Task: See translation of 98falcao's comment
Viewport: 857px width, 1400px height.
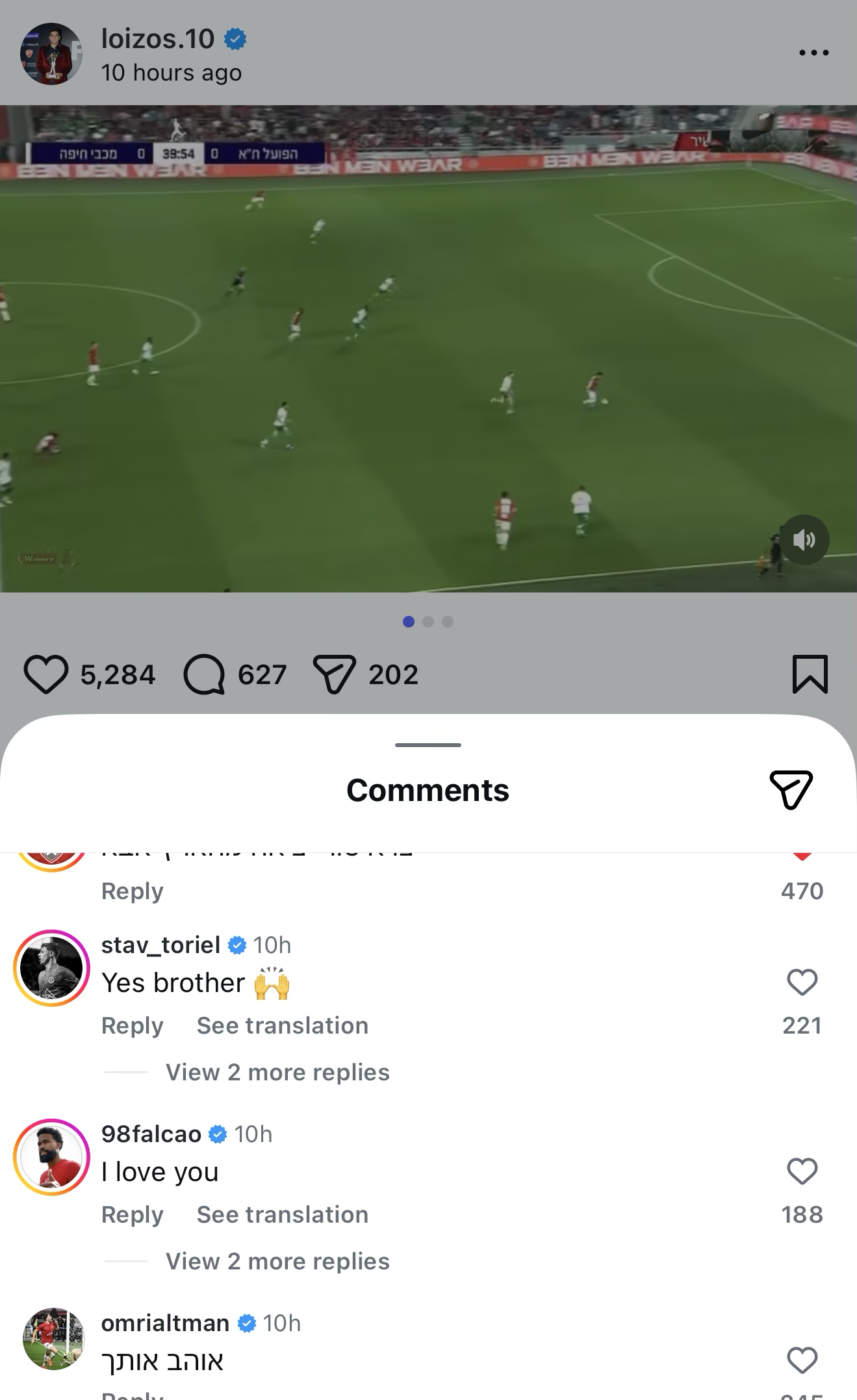Action: [x=282, y=1215]
